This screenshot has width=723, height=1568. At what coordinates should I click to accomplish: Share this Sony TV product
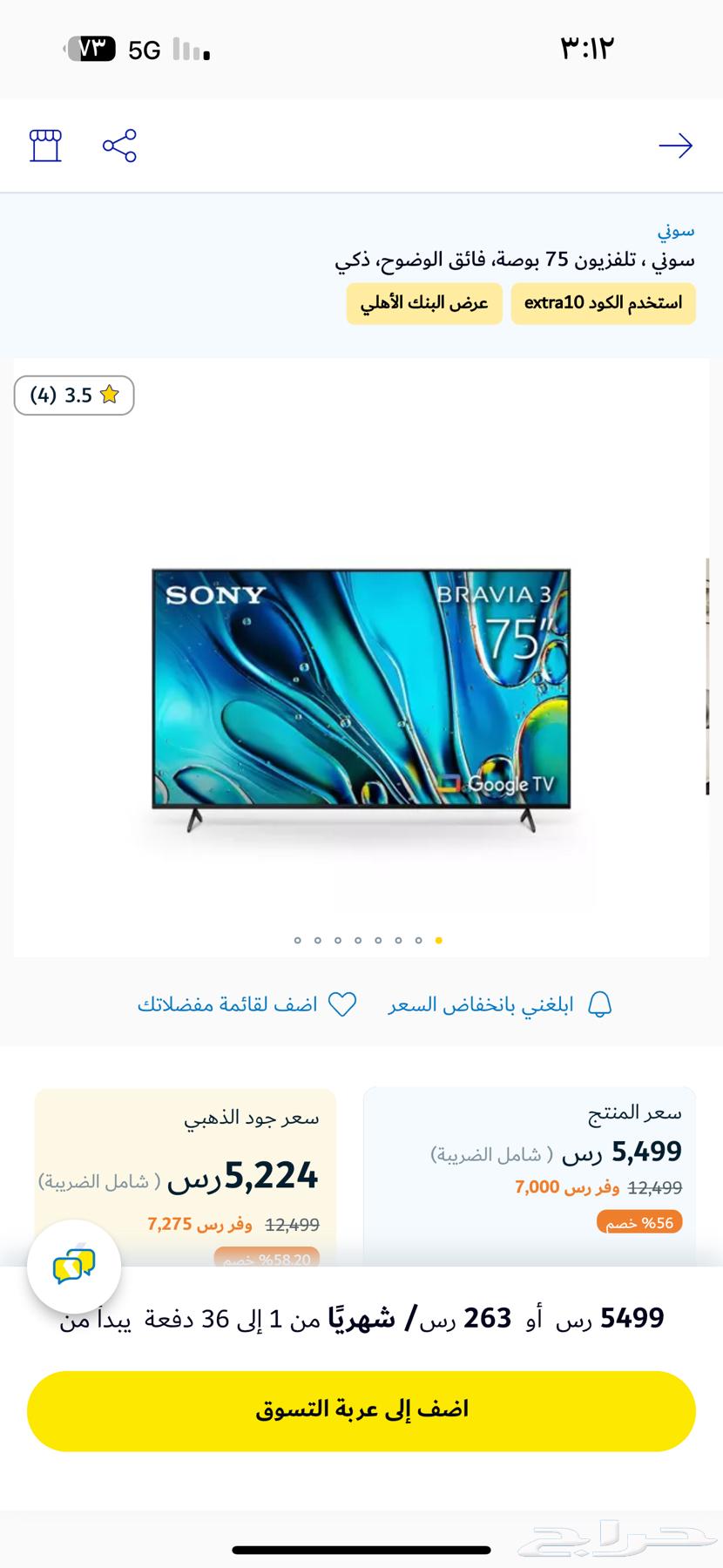[x=119, y=145]
